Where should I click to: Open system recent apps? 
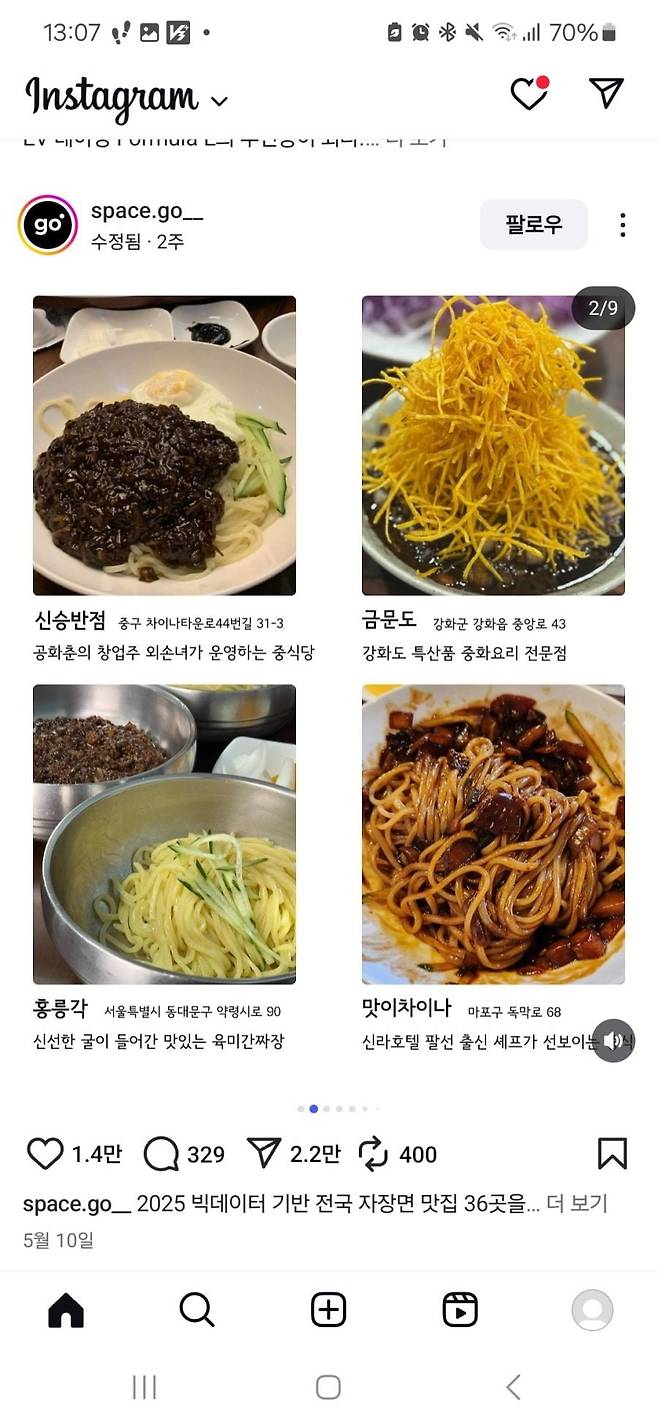coord(144,1387)
